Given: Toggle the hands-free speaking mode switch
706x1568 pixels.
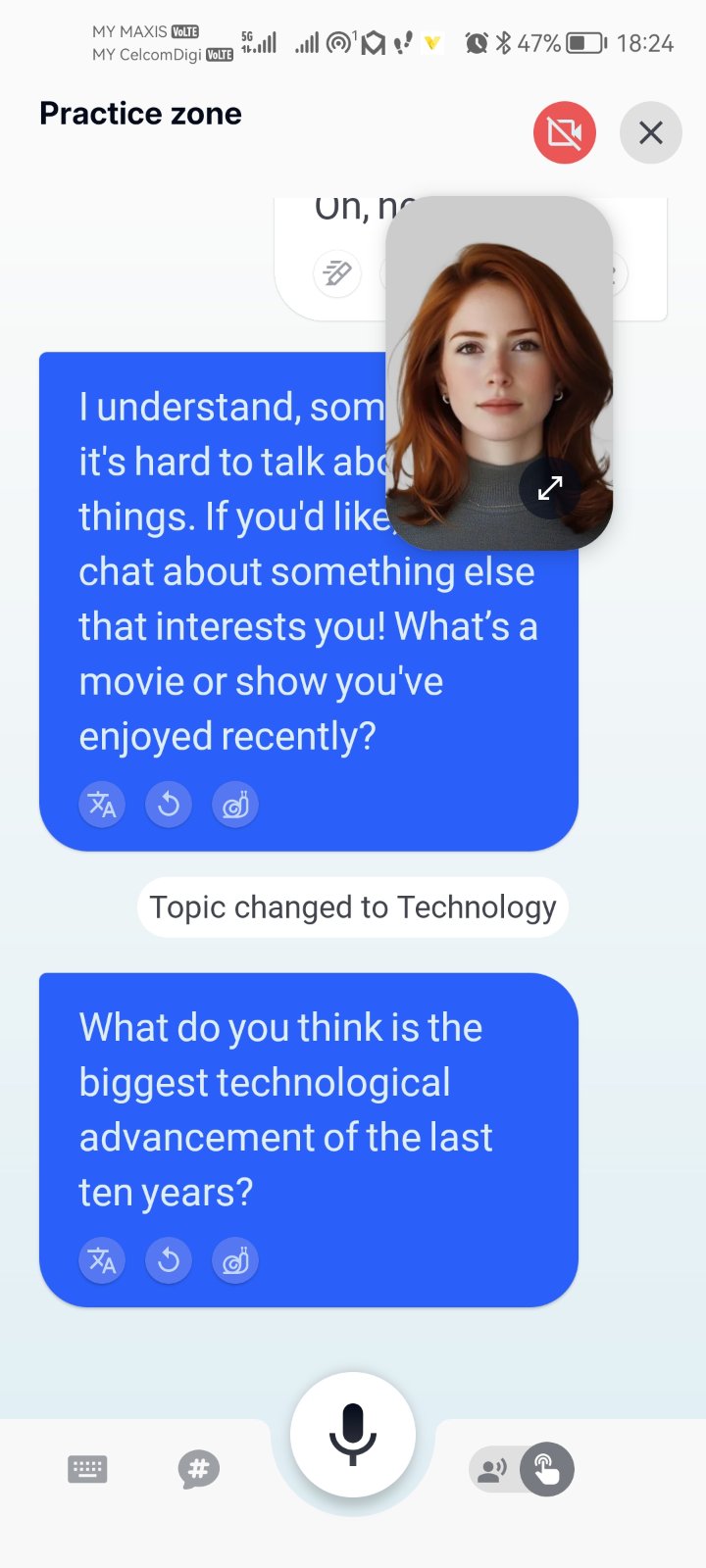Looking at the screenshot, I should (522, 1469).
